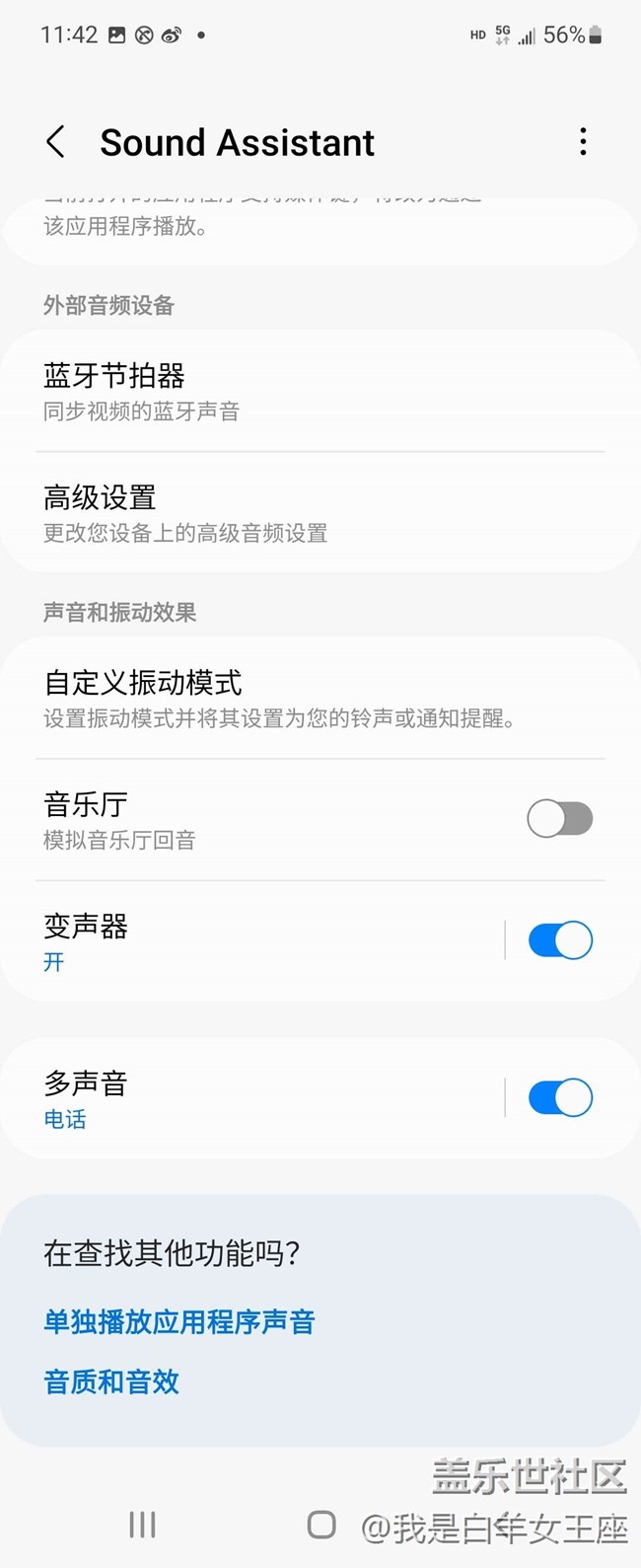This screenshot has width=641, height=1568.
Task: Follow the 音质和音效 link
Action: [111, 1381]
